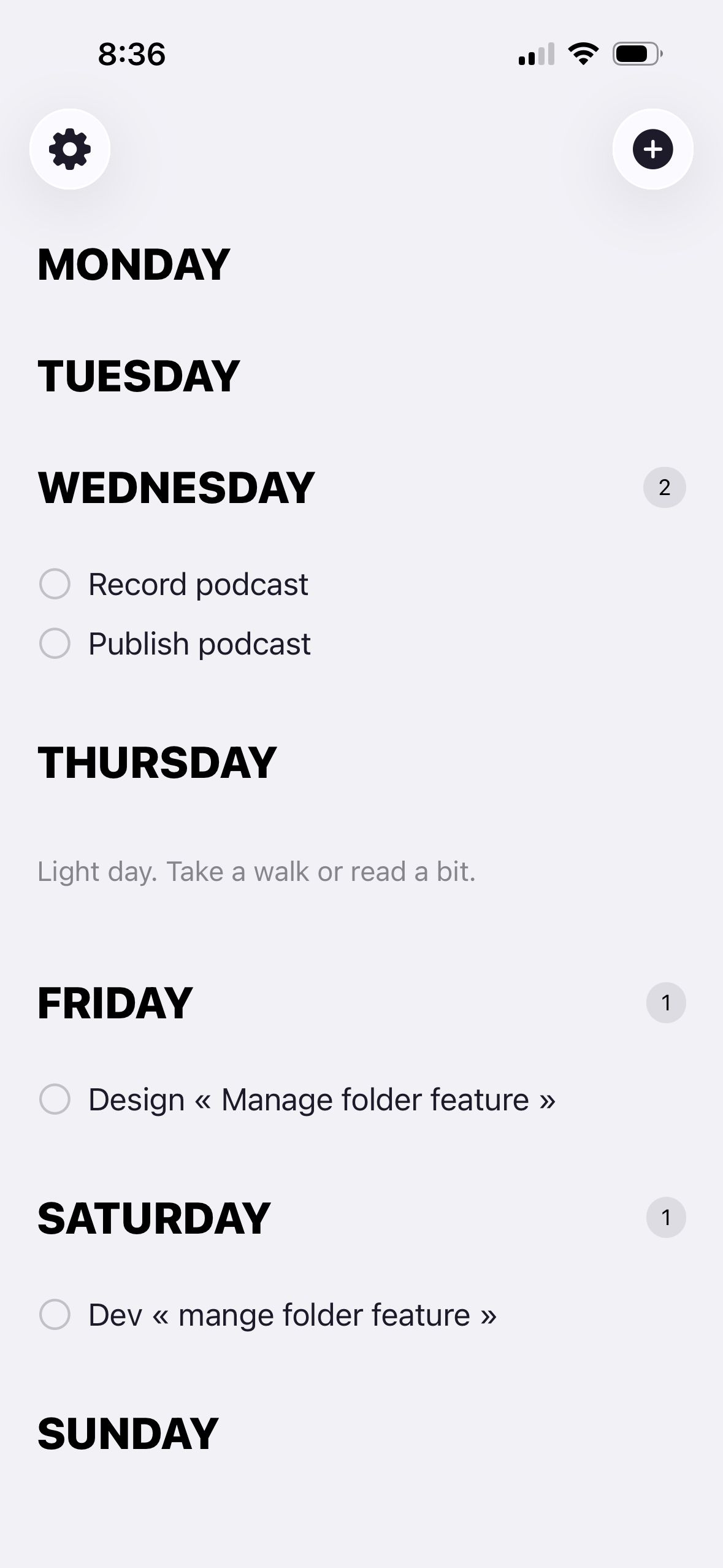Check off Publish podcast

click(55, 644)
